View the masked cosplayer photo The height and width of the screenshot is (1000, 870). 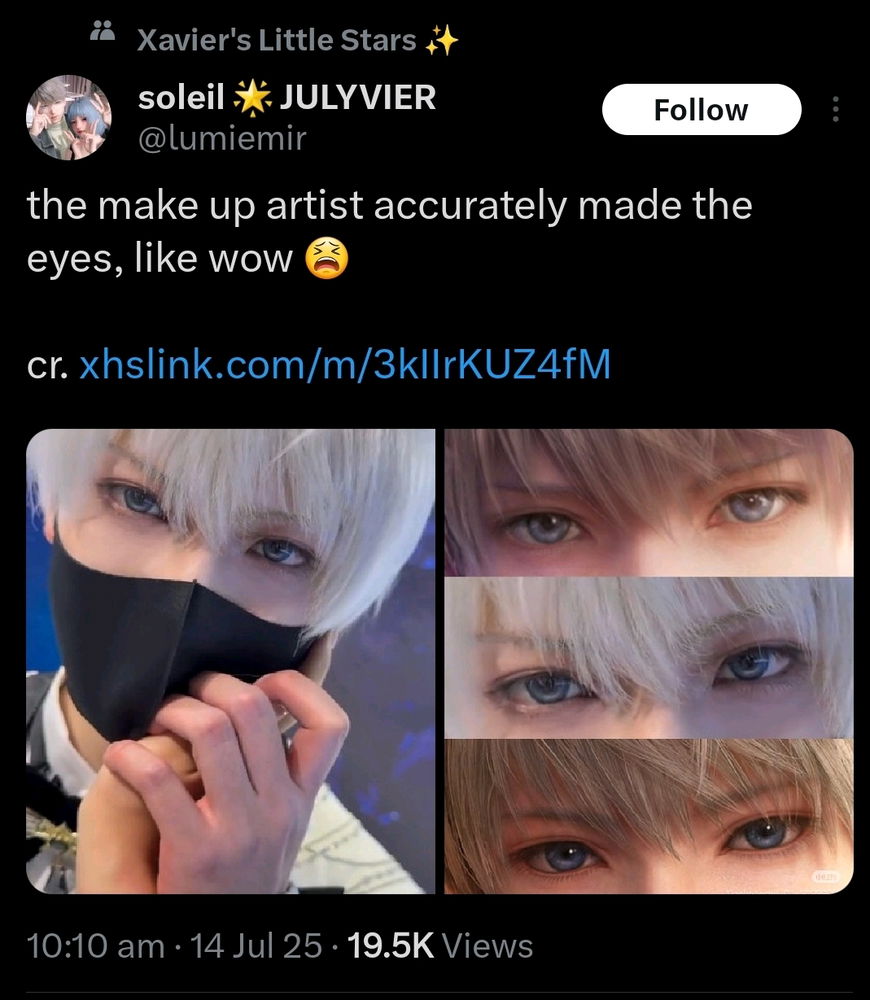pyautogui.click(x=231, y=661)
